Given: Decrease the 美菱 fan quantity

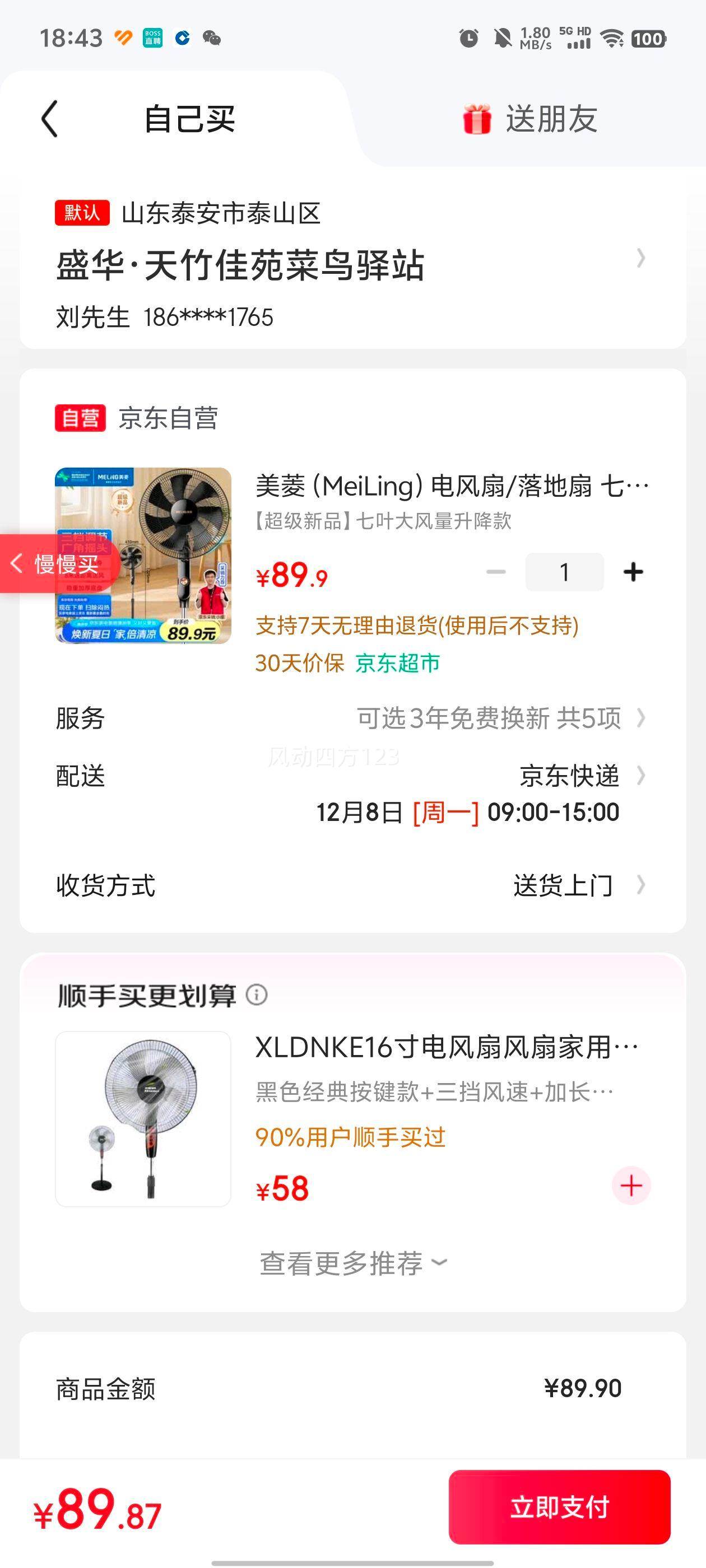Looking at the screenshot, I should coord(496,572).
